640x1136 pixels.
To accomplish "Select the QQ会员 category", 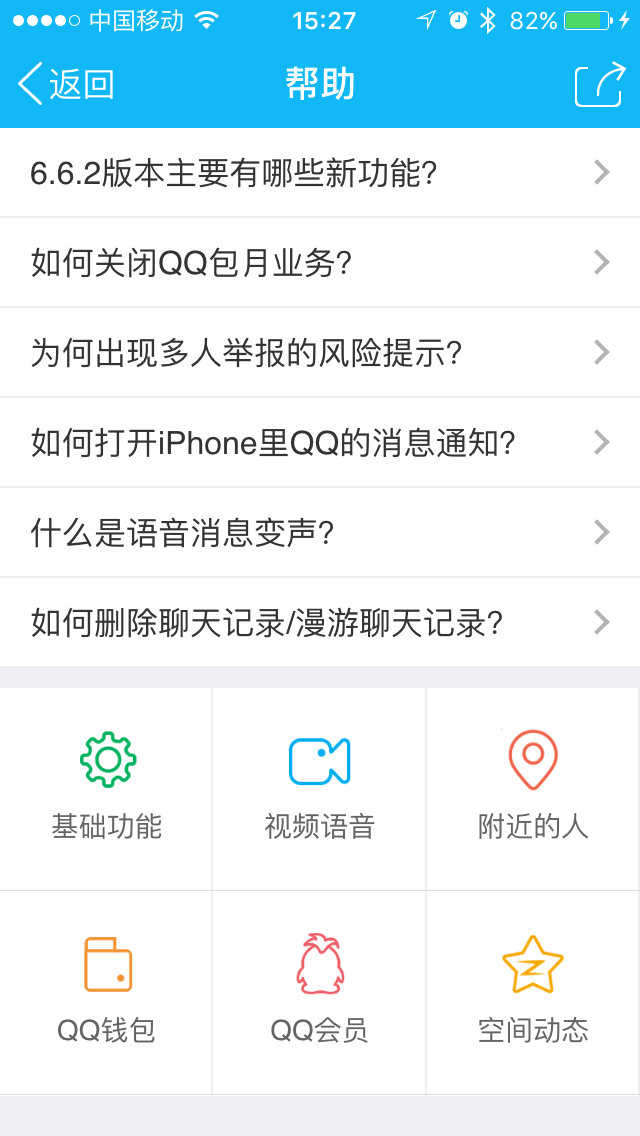I will tap(320, 992).
